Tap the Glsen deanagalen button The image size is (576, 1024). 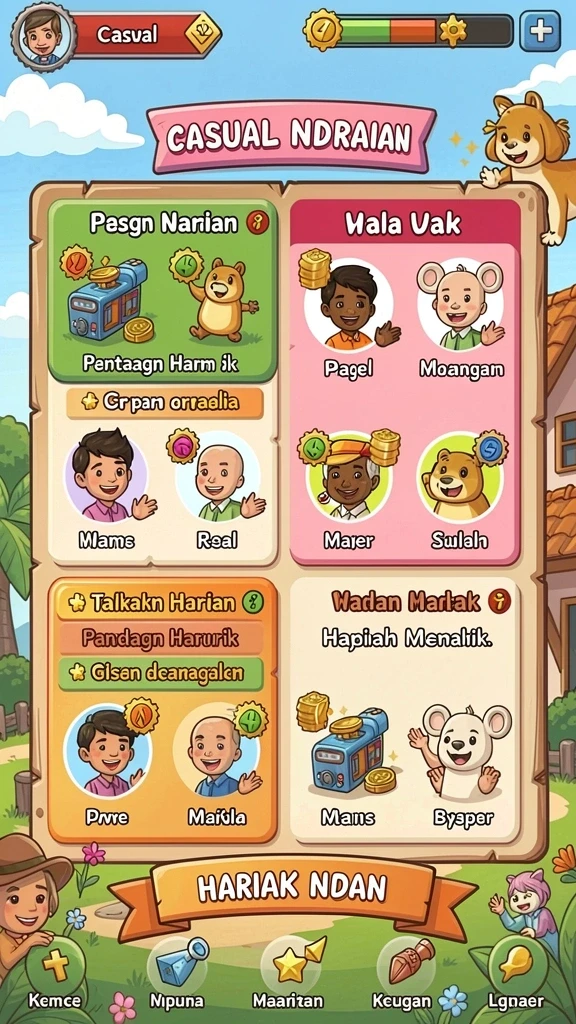161,673
